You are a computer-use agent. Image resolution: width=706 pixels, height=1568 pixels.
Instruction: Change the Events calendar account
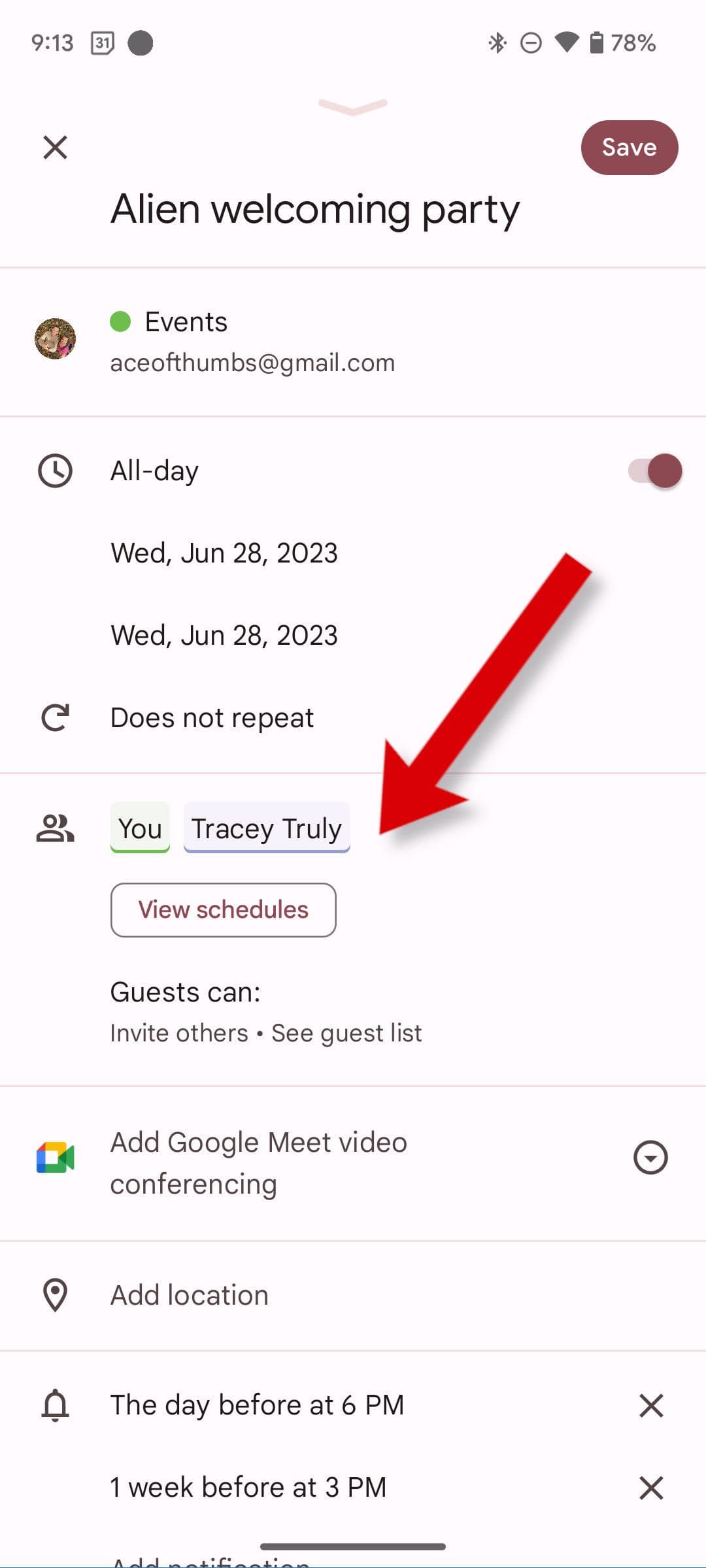[252, 341]
